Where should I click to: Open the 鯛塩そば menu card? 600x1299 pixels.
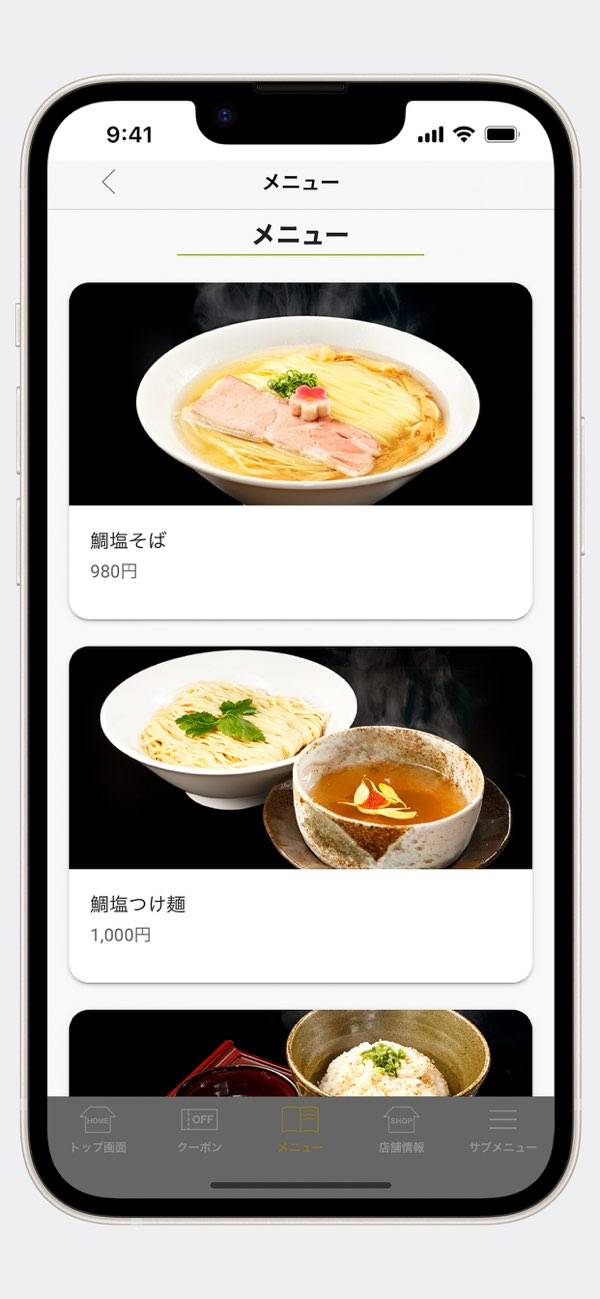(300, 450)
